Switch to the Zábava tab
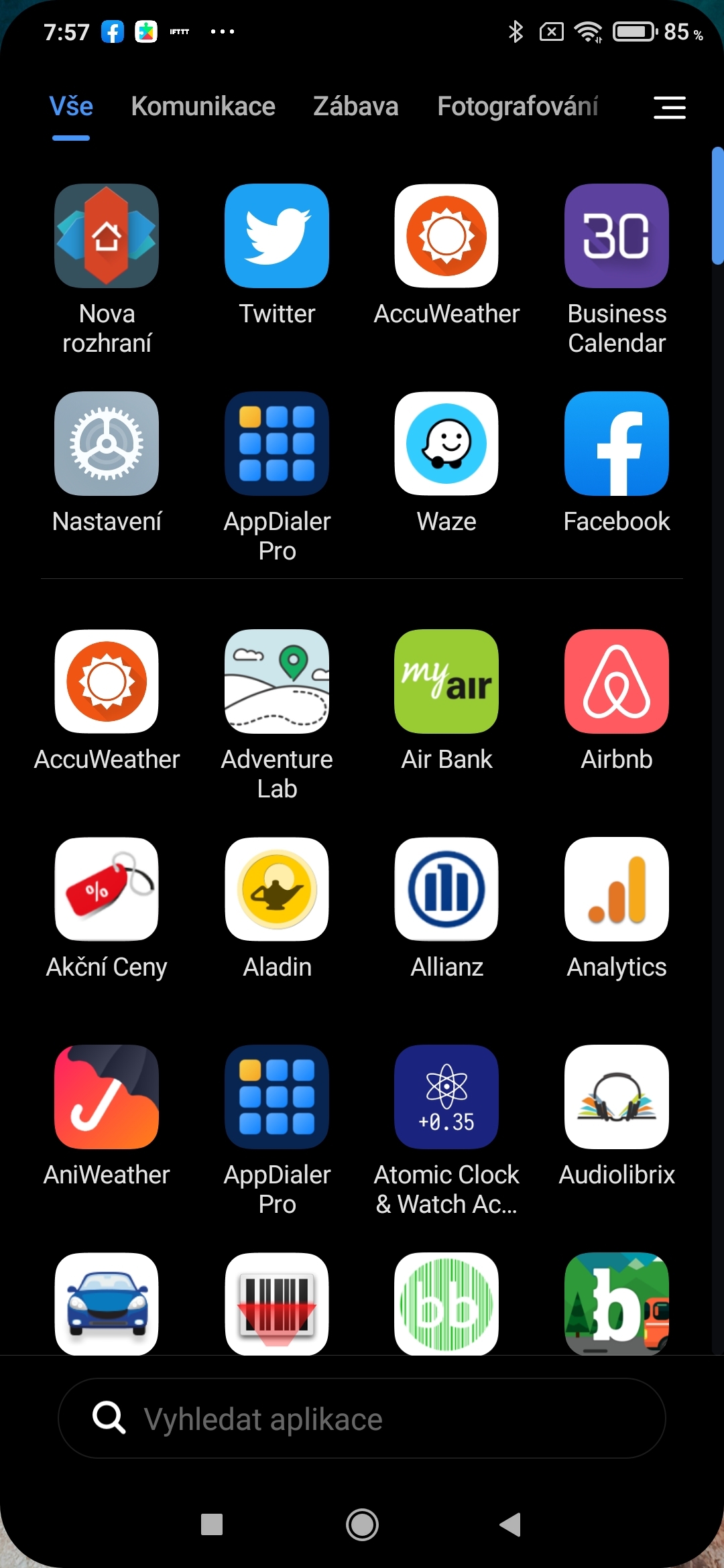Screen dimensions: 724x1568 point(355,107)
